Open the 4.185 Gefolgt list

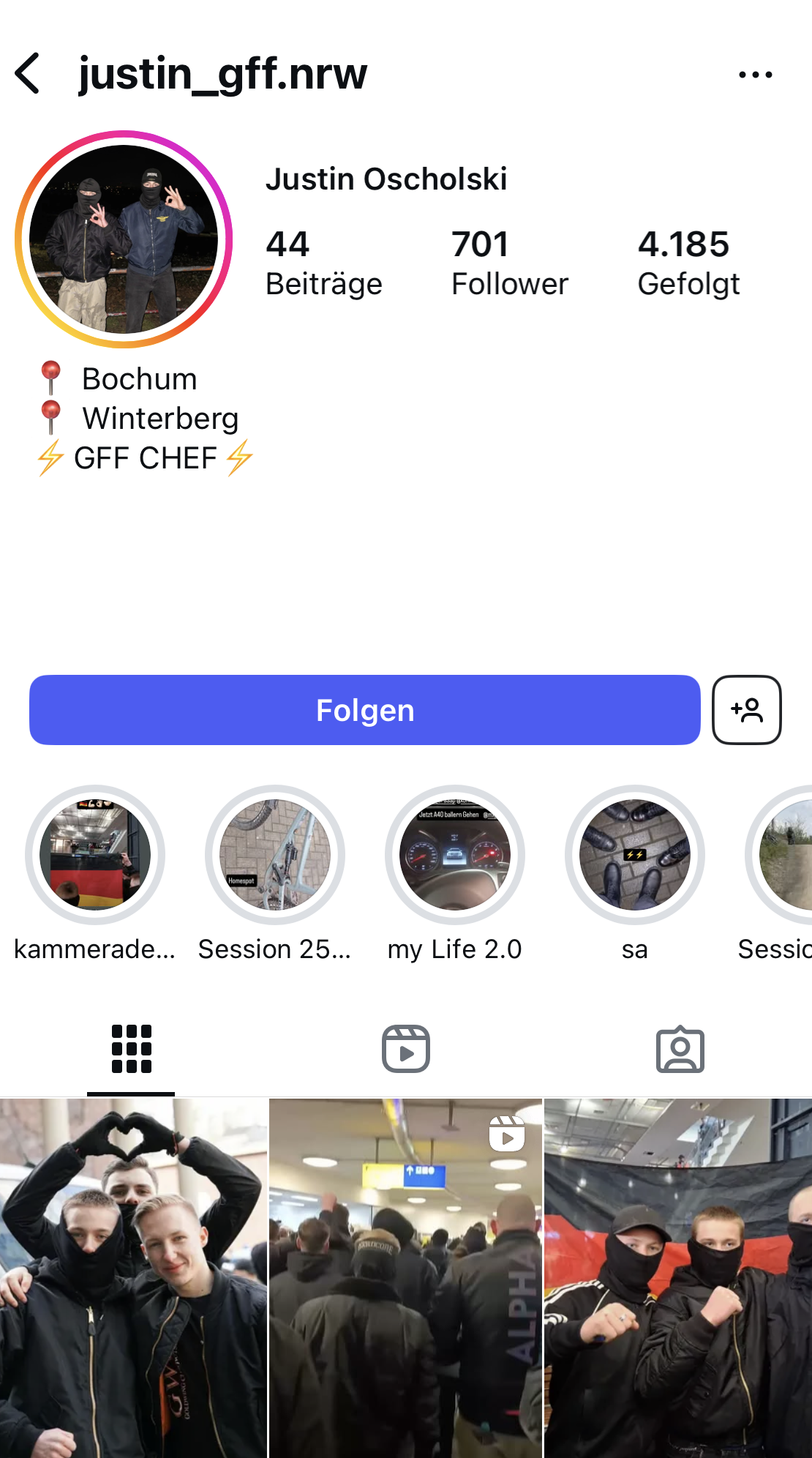(x=688, y=263)
